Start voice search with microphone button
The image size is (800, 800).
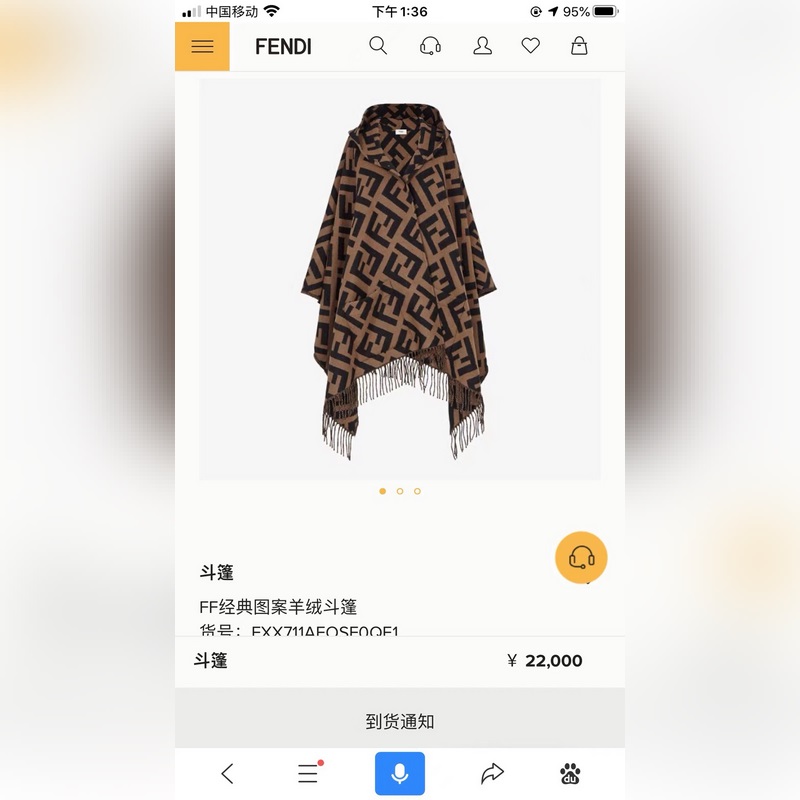(x=400, y=773)
